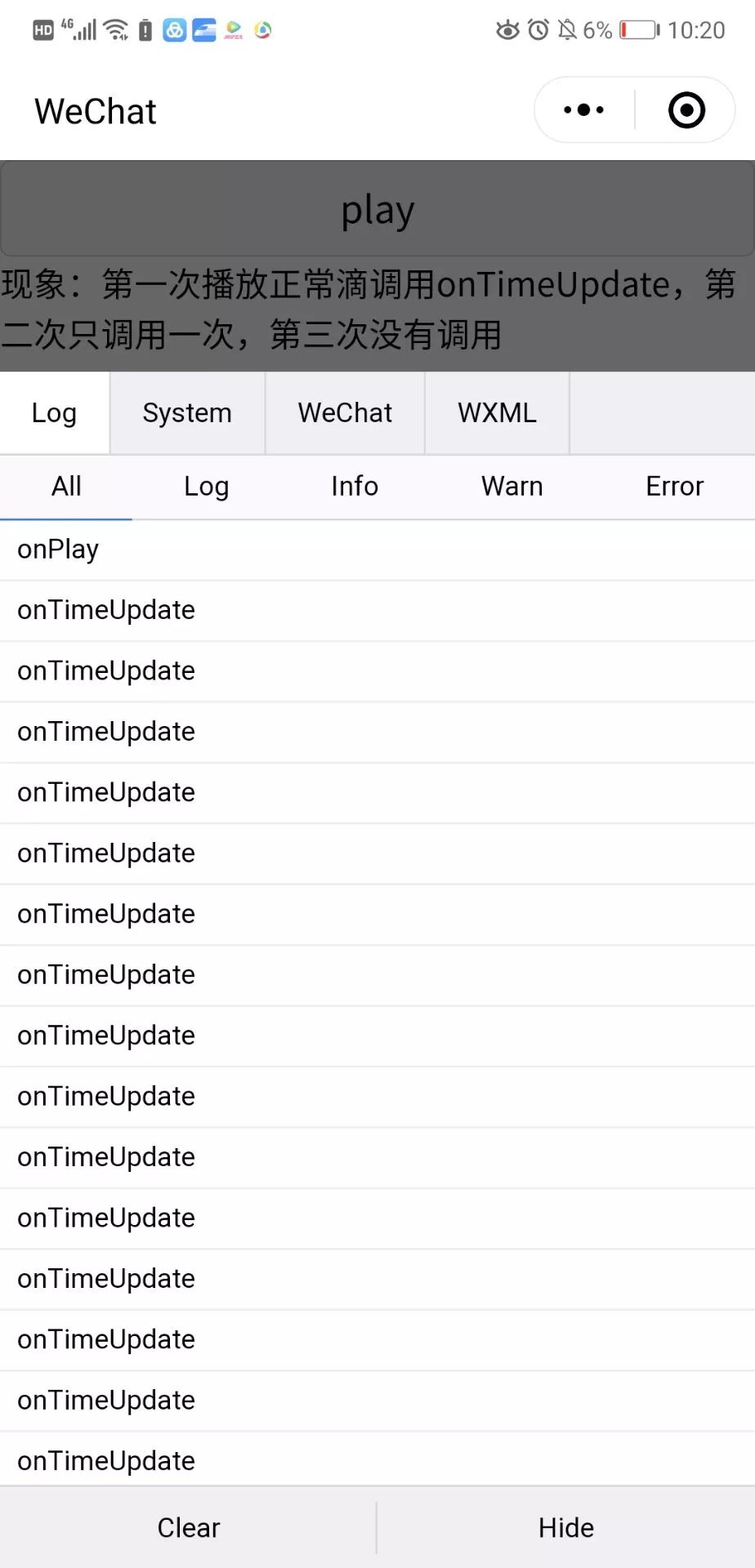
Task: Clear the console logs
Action: [x=189, y=1528]
